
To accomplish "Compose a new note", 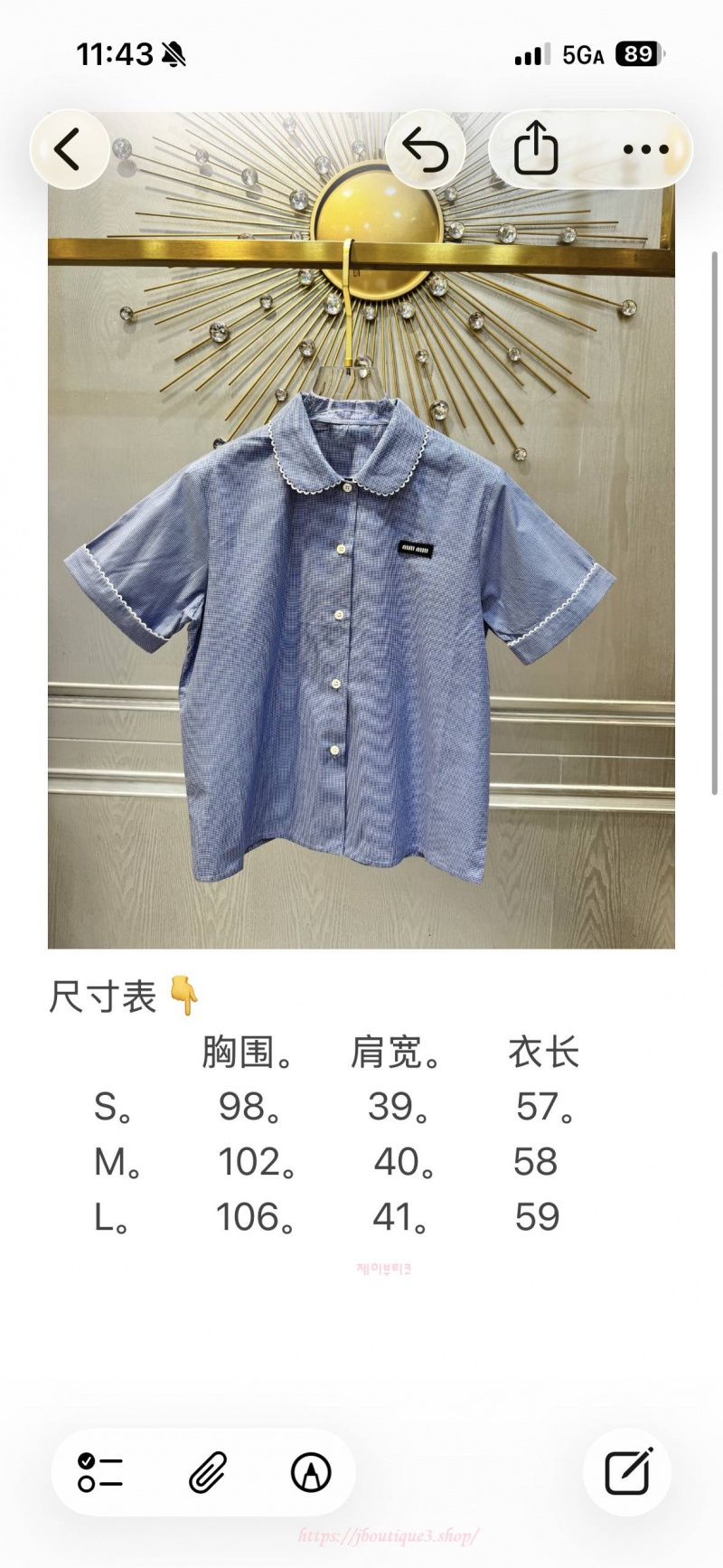I will click(627, 1472).
